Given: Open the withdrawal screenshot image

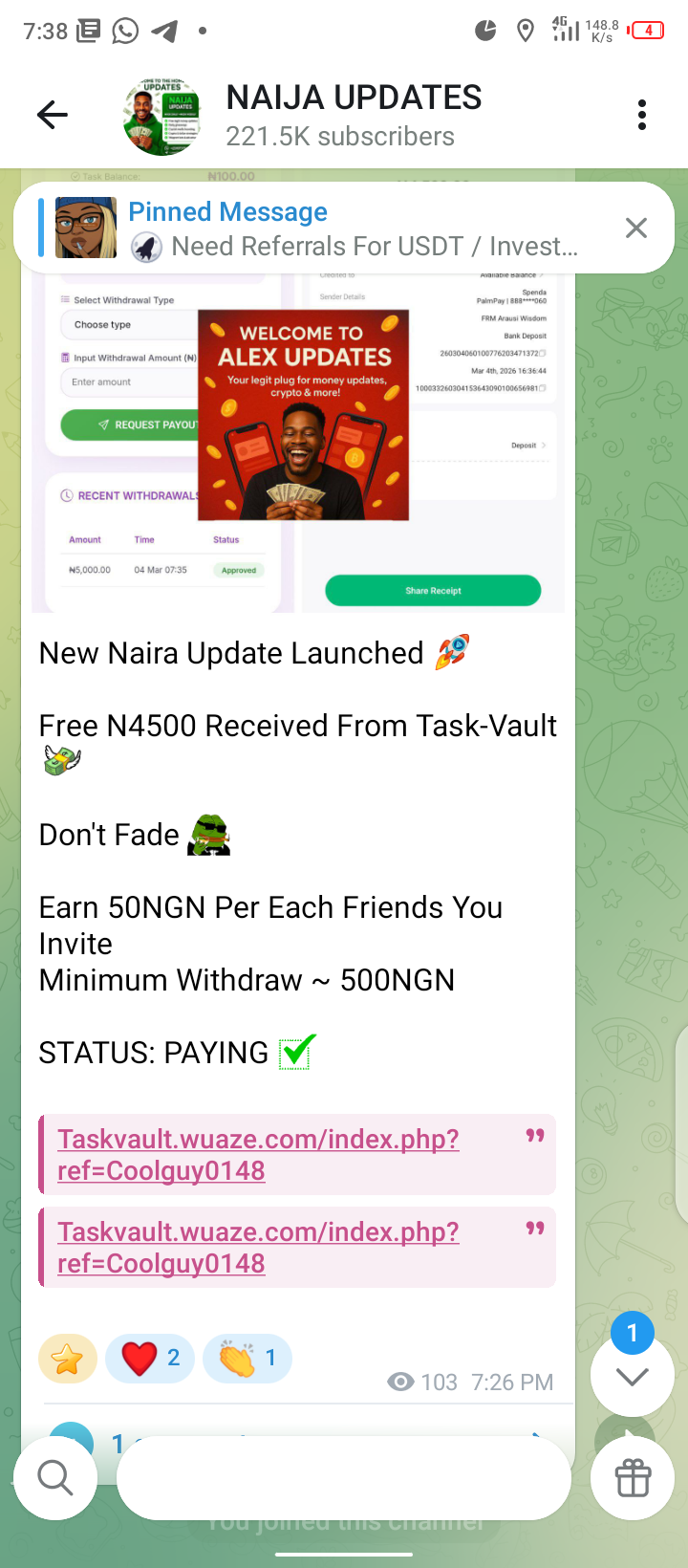Looking at the screenshot, I should (298, 440).
